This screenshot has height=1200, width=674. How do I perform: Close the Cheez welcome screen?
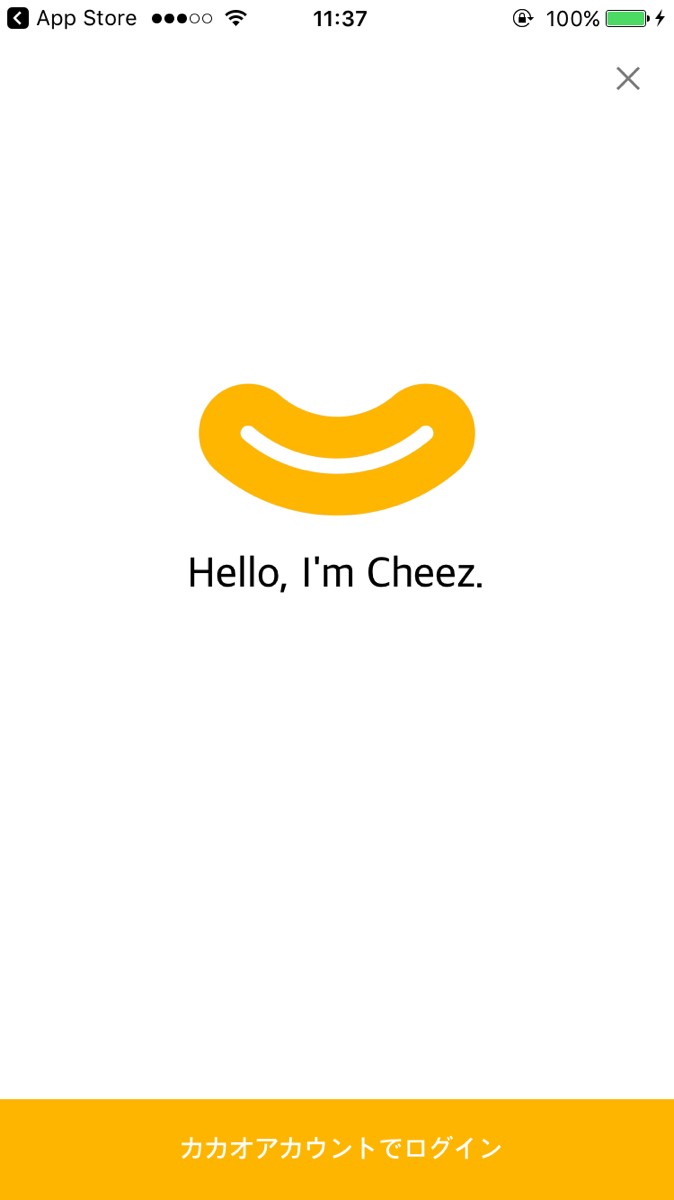628,78
